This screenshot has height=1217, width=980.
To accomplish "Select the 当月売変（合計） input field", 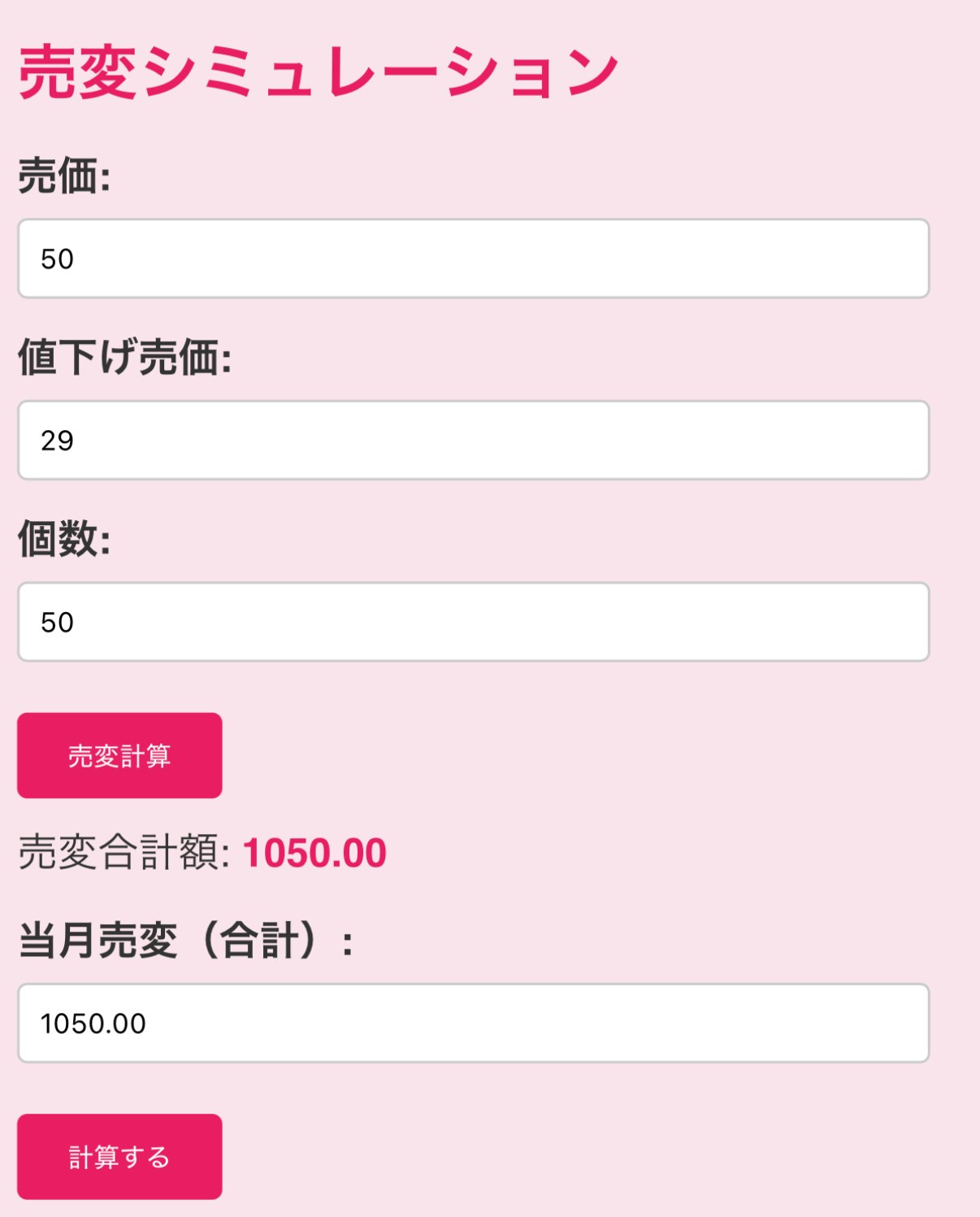I will 473,1023.
